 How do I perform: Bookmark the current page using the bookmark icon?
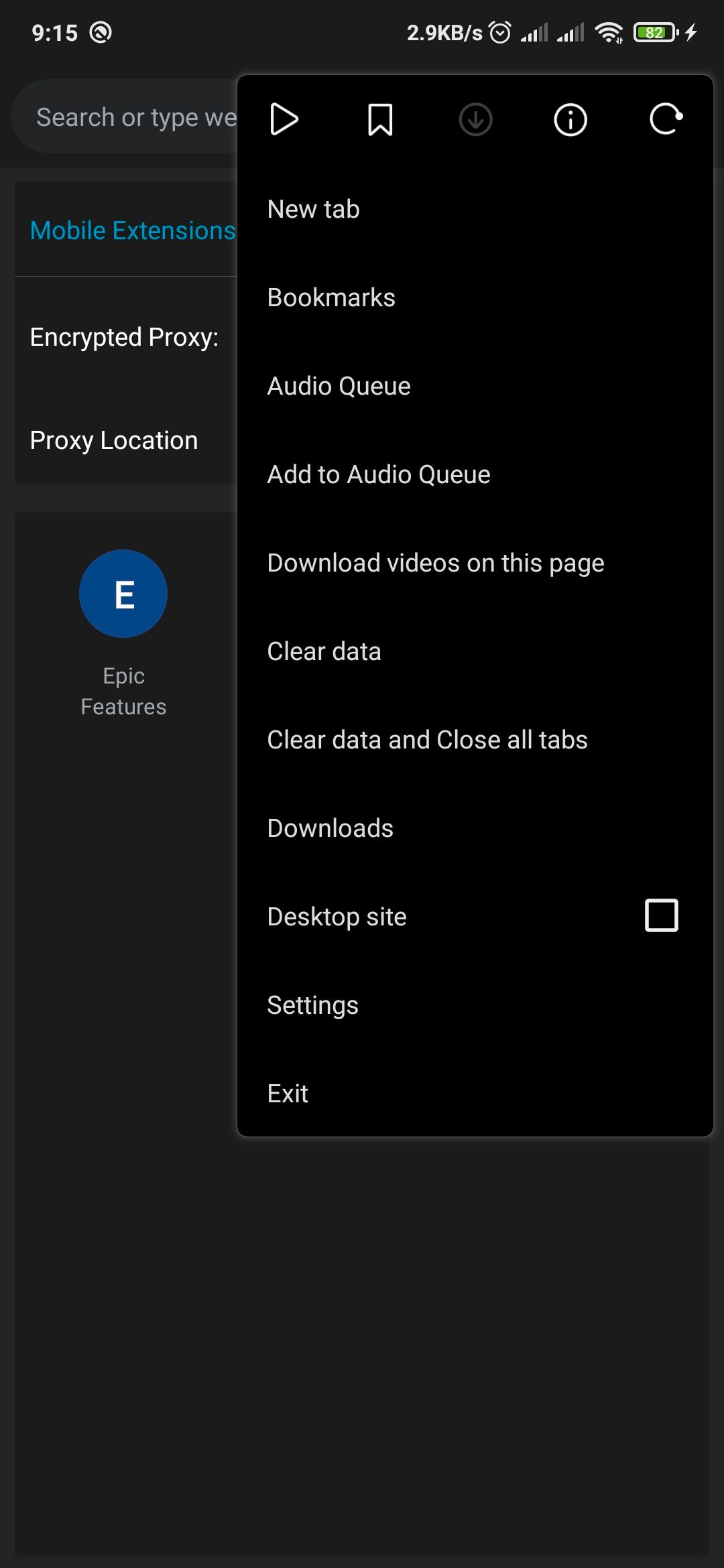(x=379, y=121)
